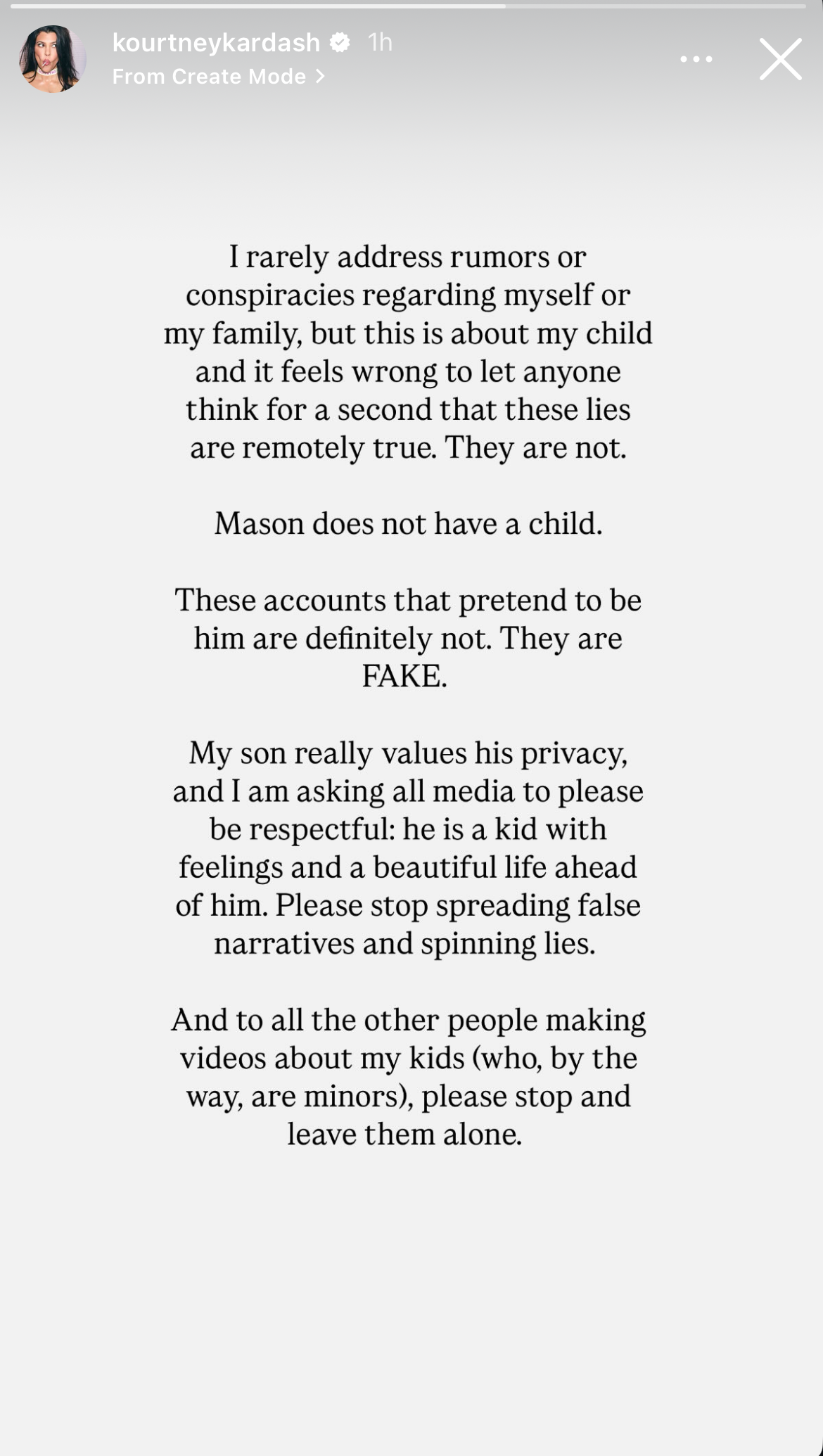This screenshot has height=1456, width=823.
Task: Open the From Create Mode link
Action: [218, 76]
